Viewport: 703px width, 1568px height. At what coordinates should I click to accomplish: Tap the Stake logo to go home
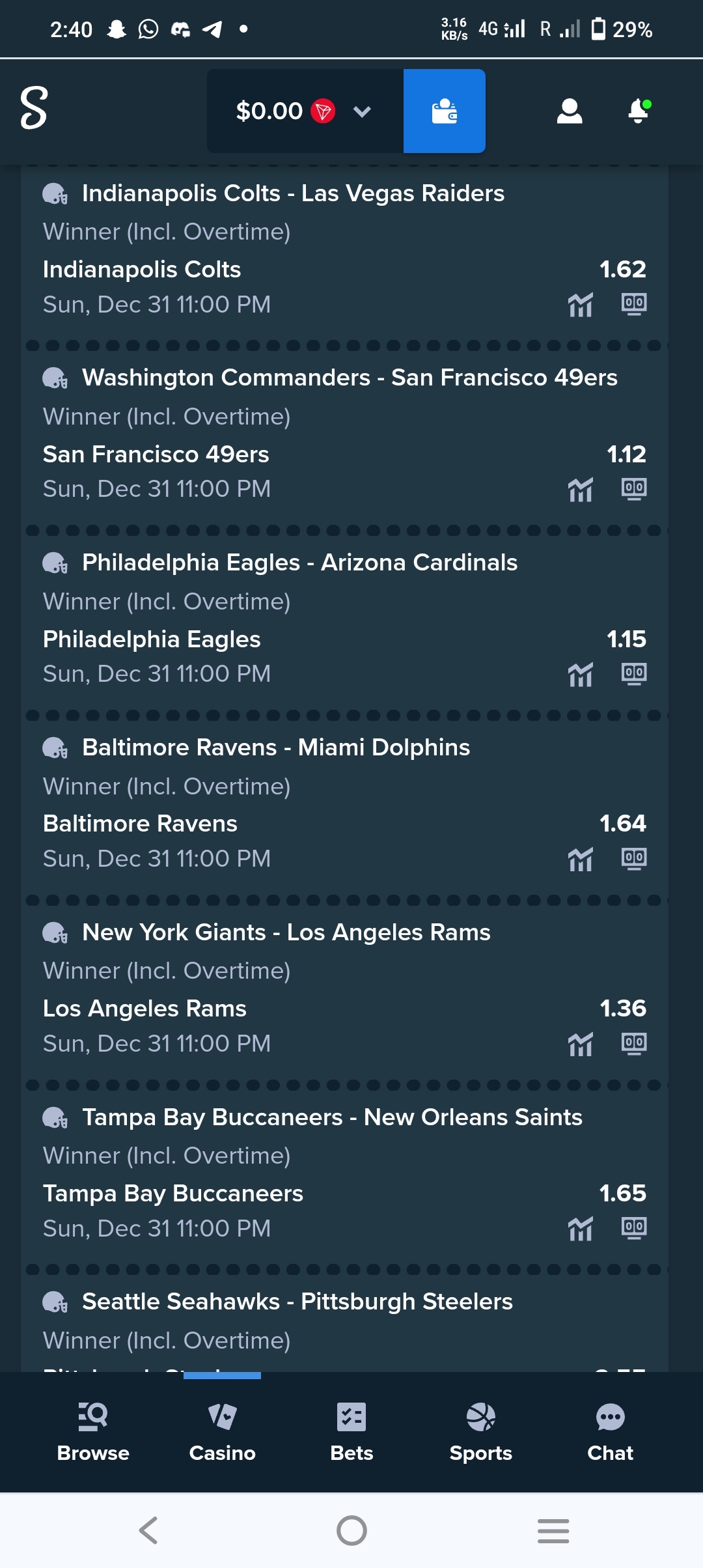click(x=34, y=108)
